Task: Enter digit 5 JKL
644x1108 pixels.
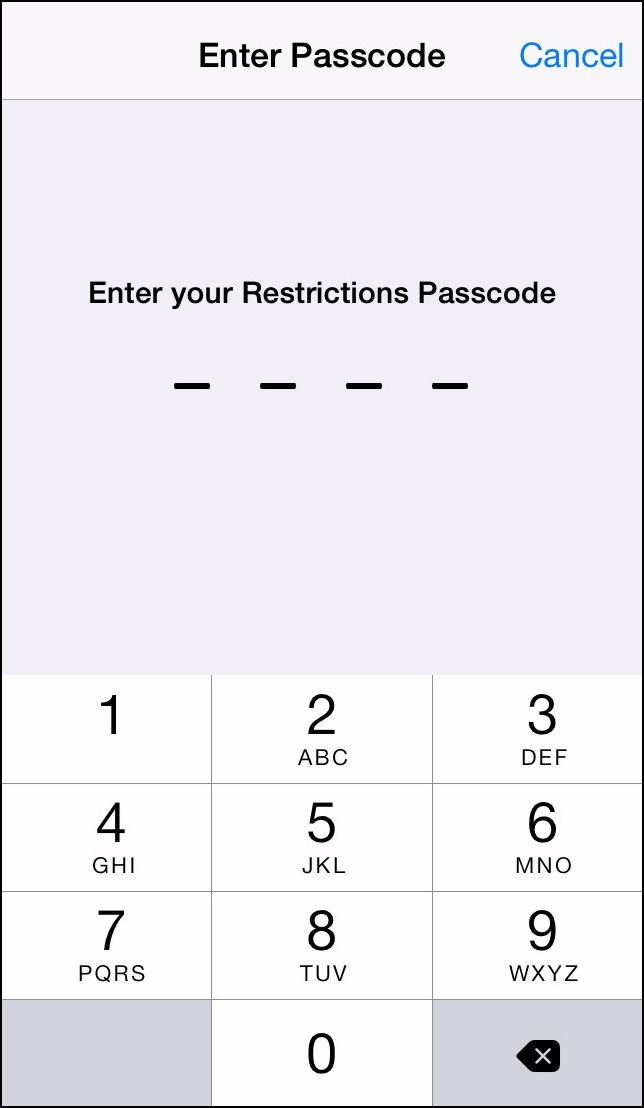Action: 322,837
